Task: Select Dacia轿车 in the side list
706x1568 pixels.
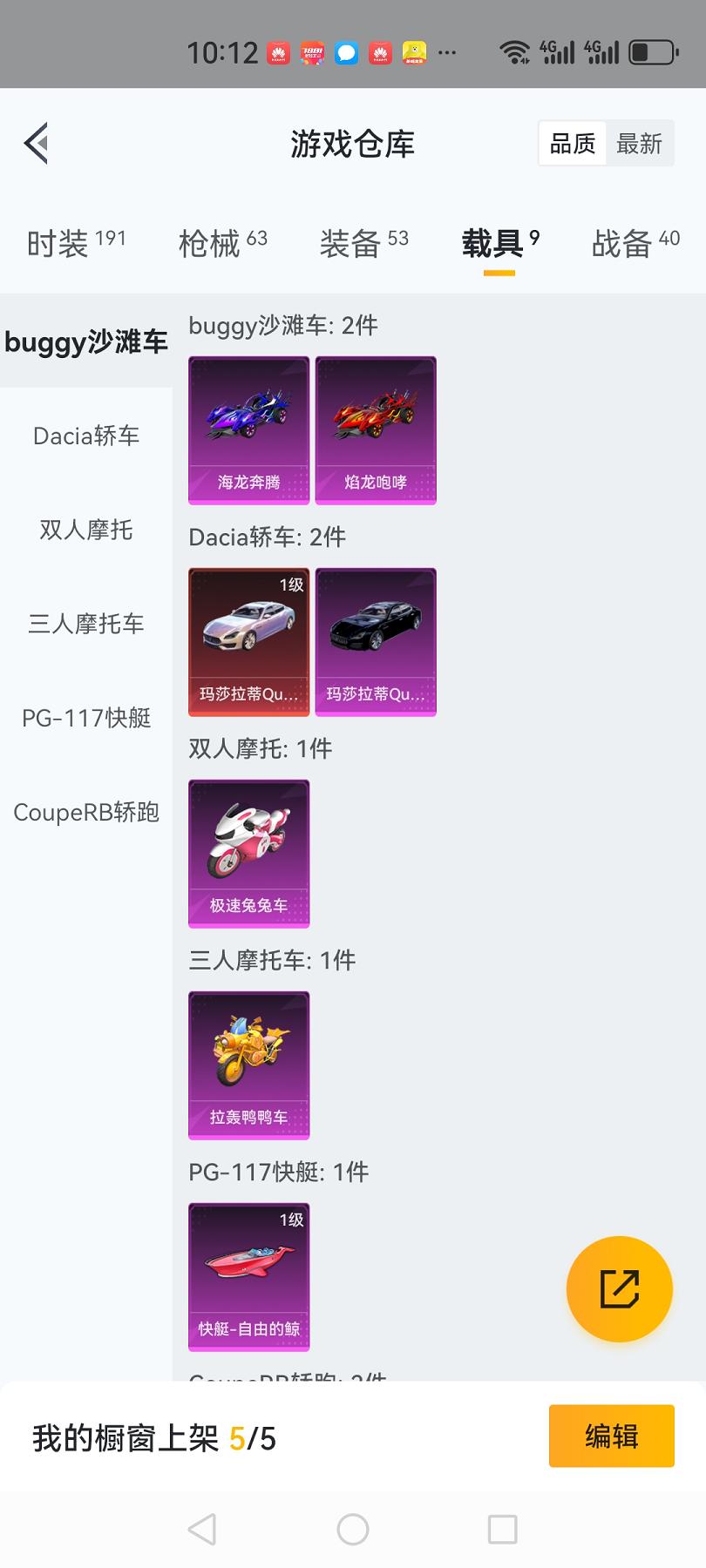Action: pos(86,436)
